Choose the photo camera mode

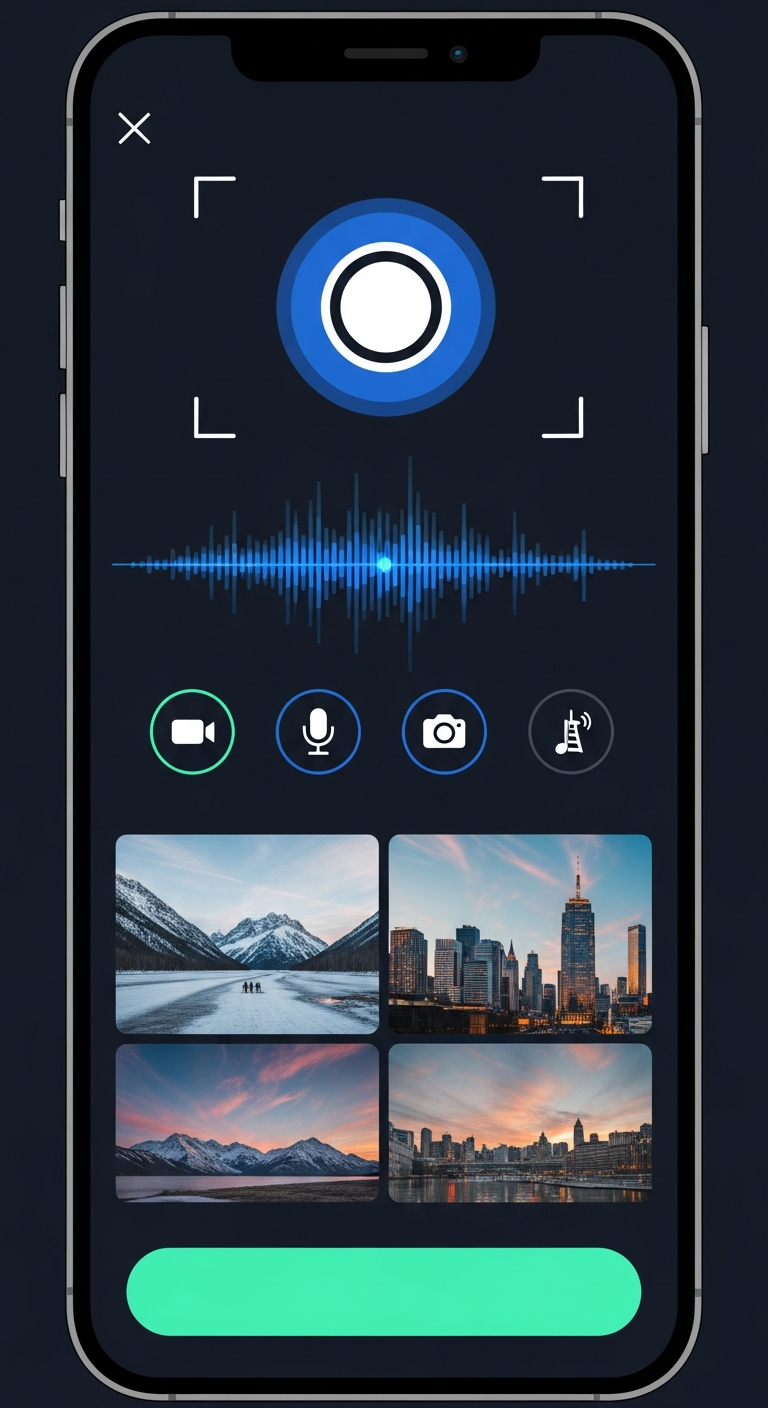444,732
